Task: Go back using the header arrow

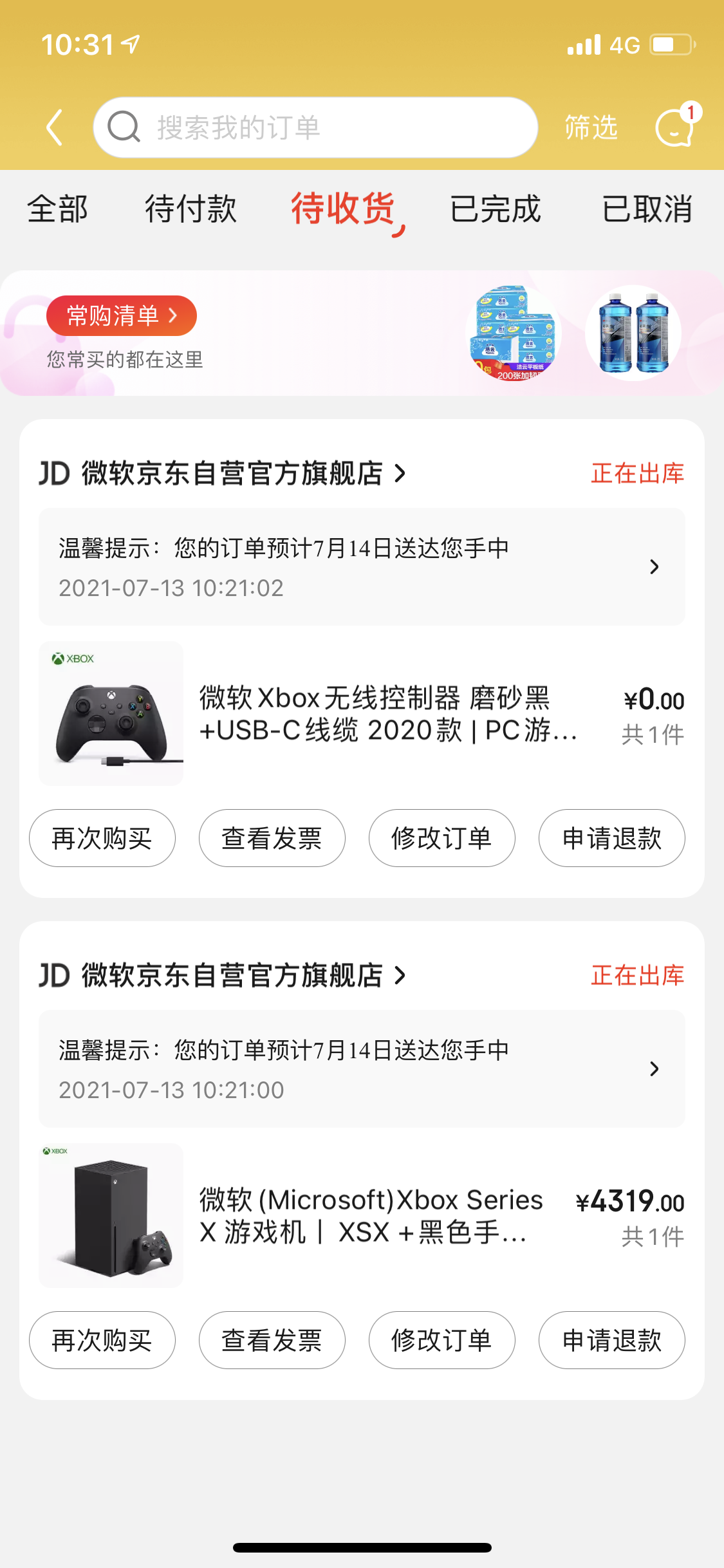Action: coord(55,127)
